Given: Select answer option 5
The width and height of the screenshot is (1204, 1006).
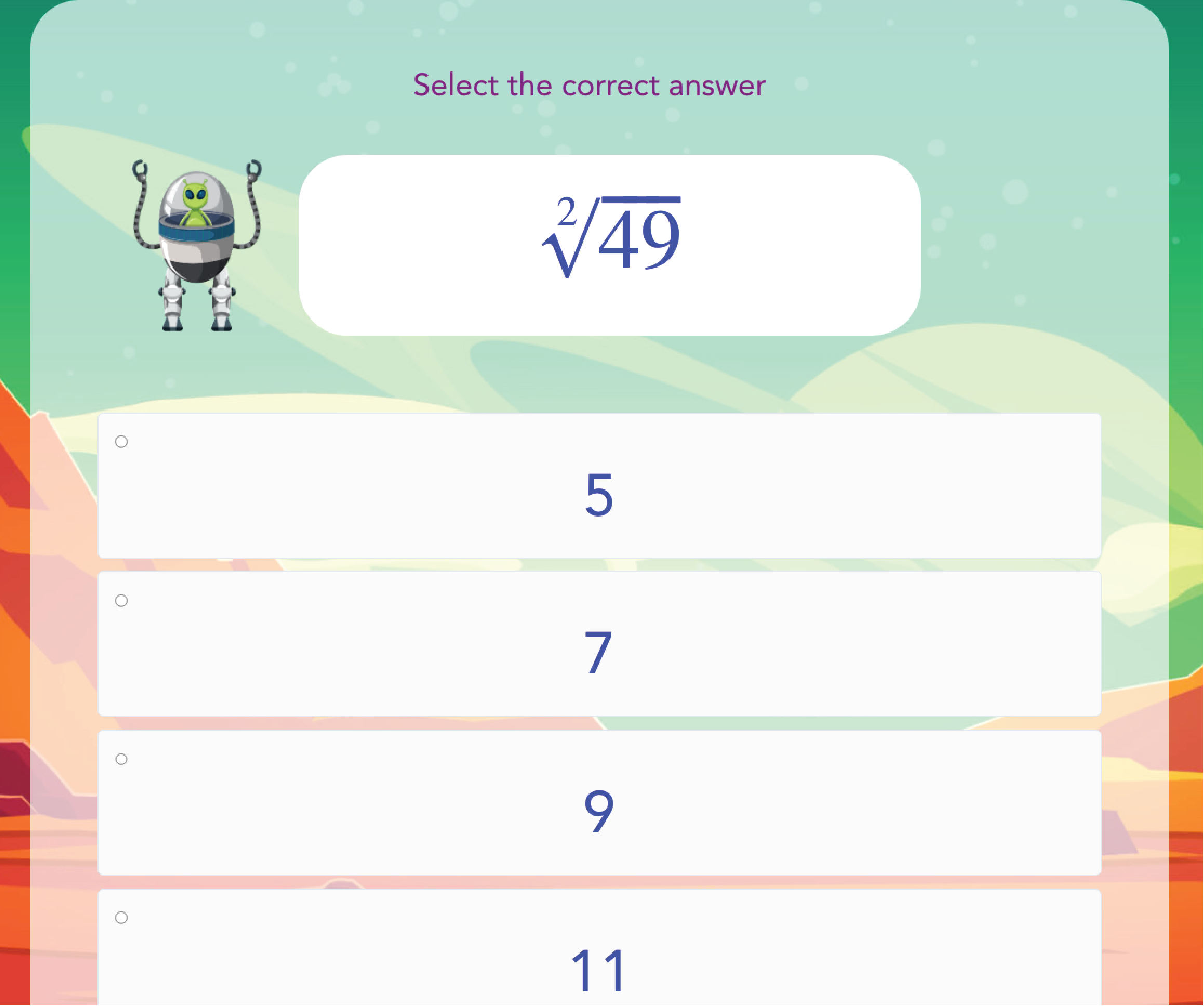Looking at the screenshot, I should (x=121, y=441).
